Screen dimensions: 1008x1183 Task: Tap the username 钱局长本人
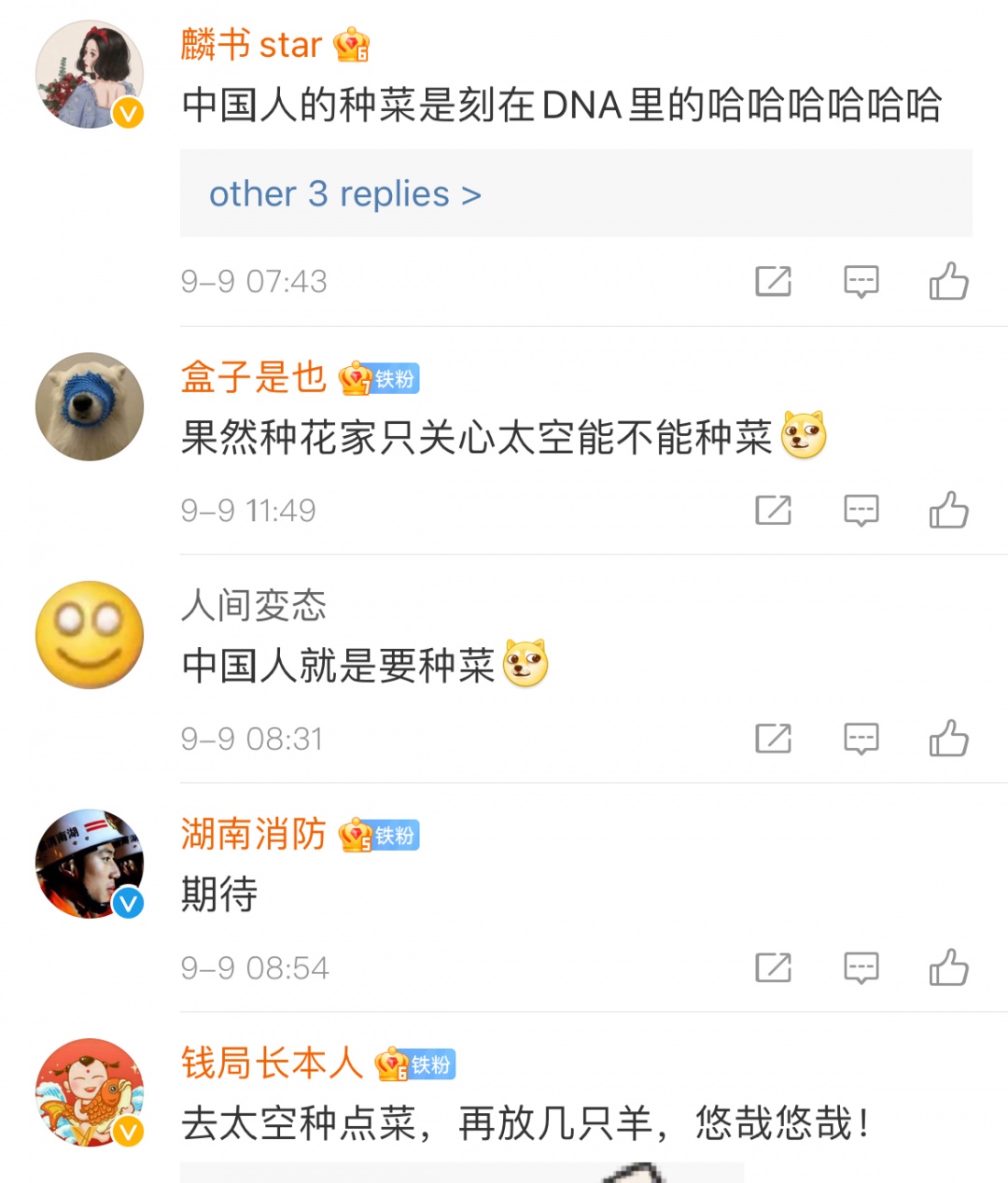click(x=272, y=1063)
